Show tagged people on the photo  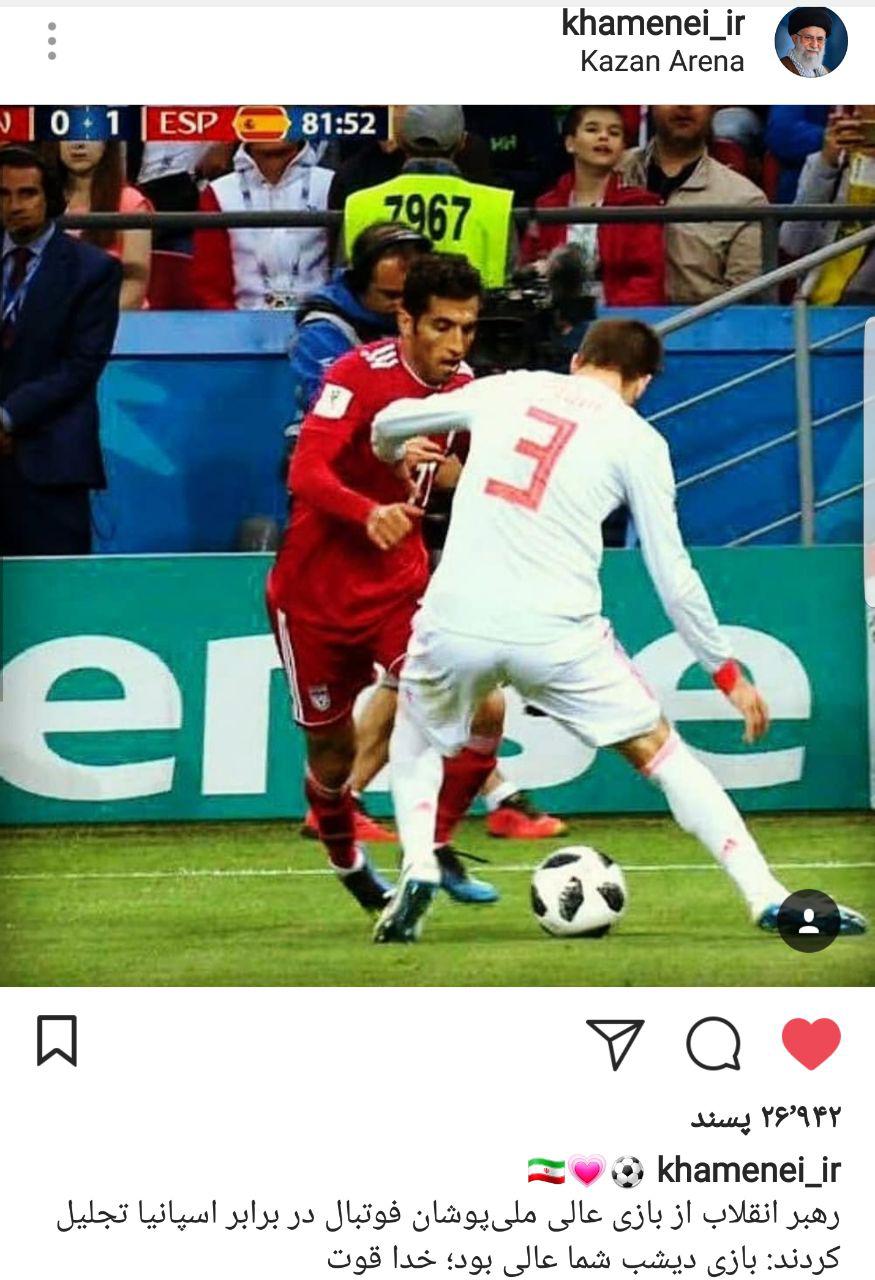click(808, 921)
